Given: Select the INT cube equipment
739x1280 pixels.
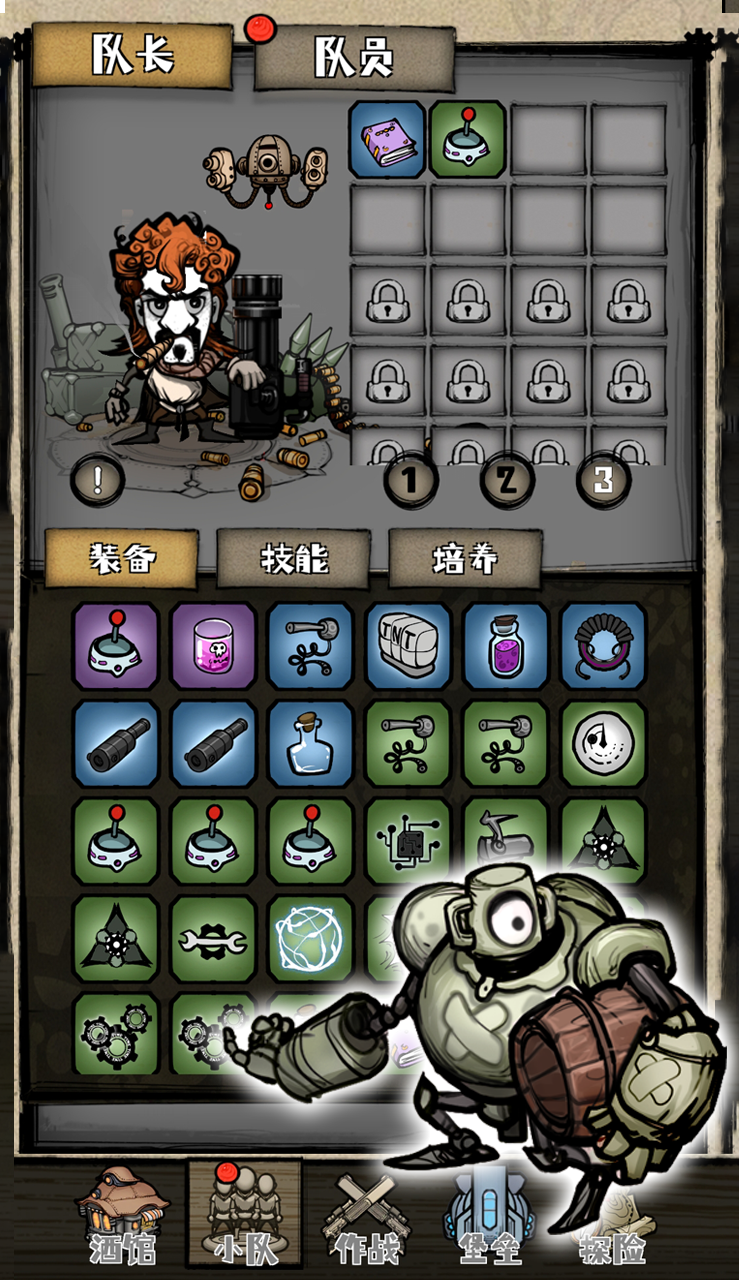Looking at the screenshot, I should click(408, 646).
